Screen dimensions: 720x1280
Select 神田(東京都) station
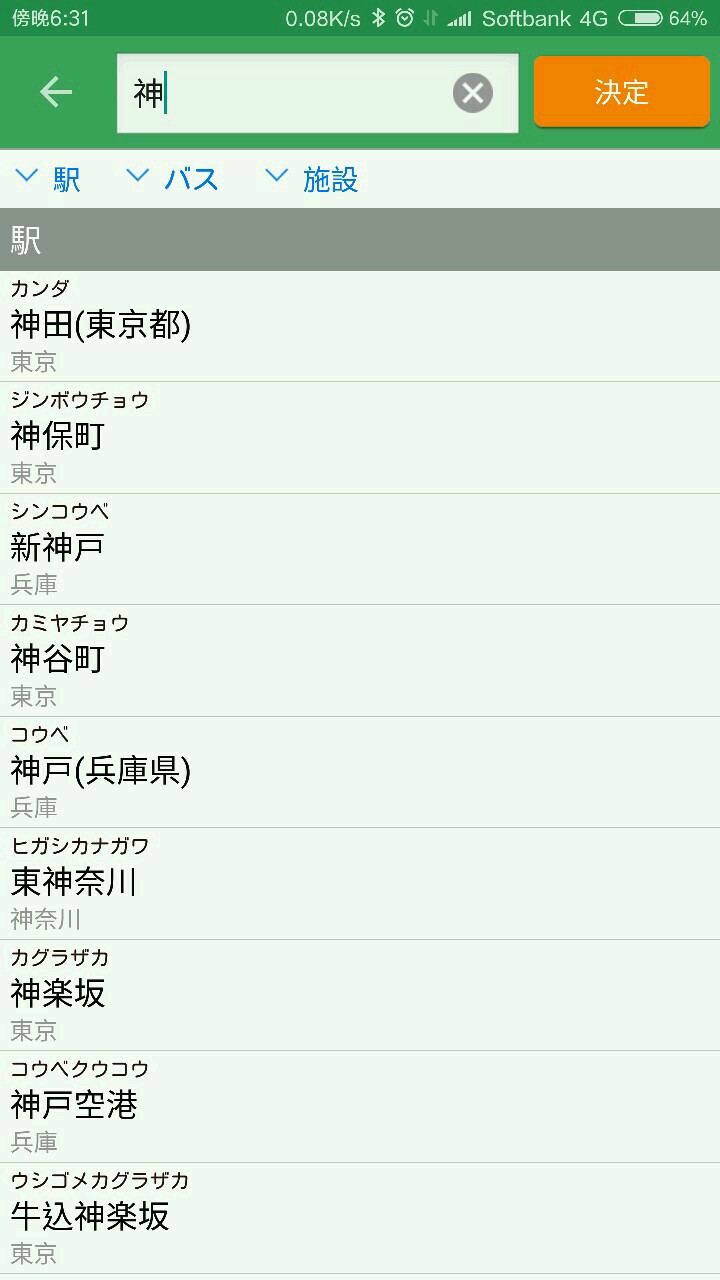[360, 326]
